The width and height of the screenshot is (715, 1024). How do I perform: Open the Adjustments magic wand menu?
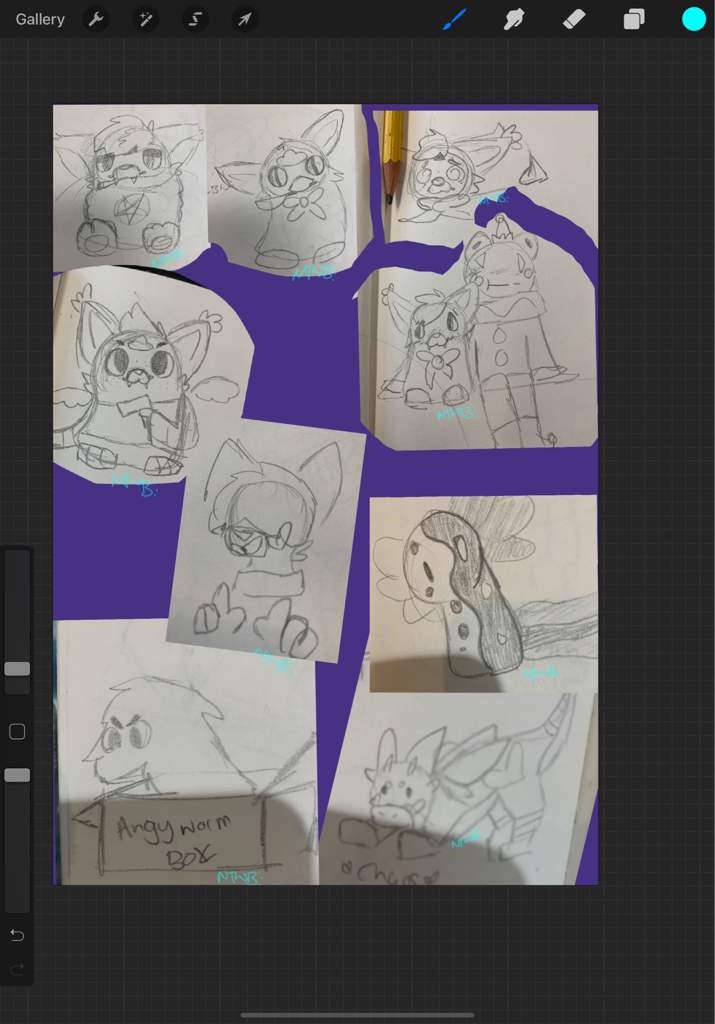(x=146, y=19)
